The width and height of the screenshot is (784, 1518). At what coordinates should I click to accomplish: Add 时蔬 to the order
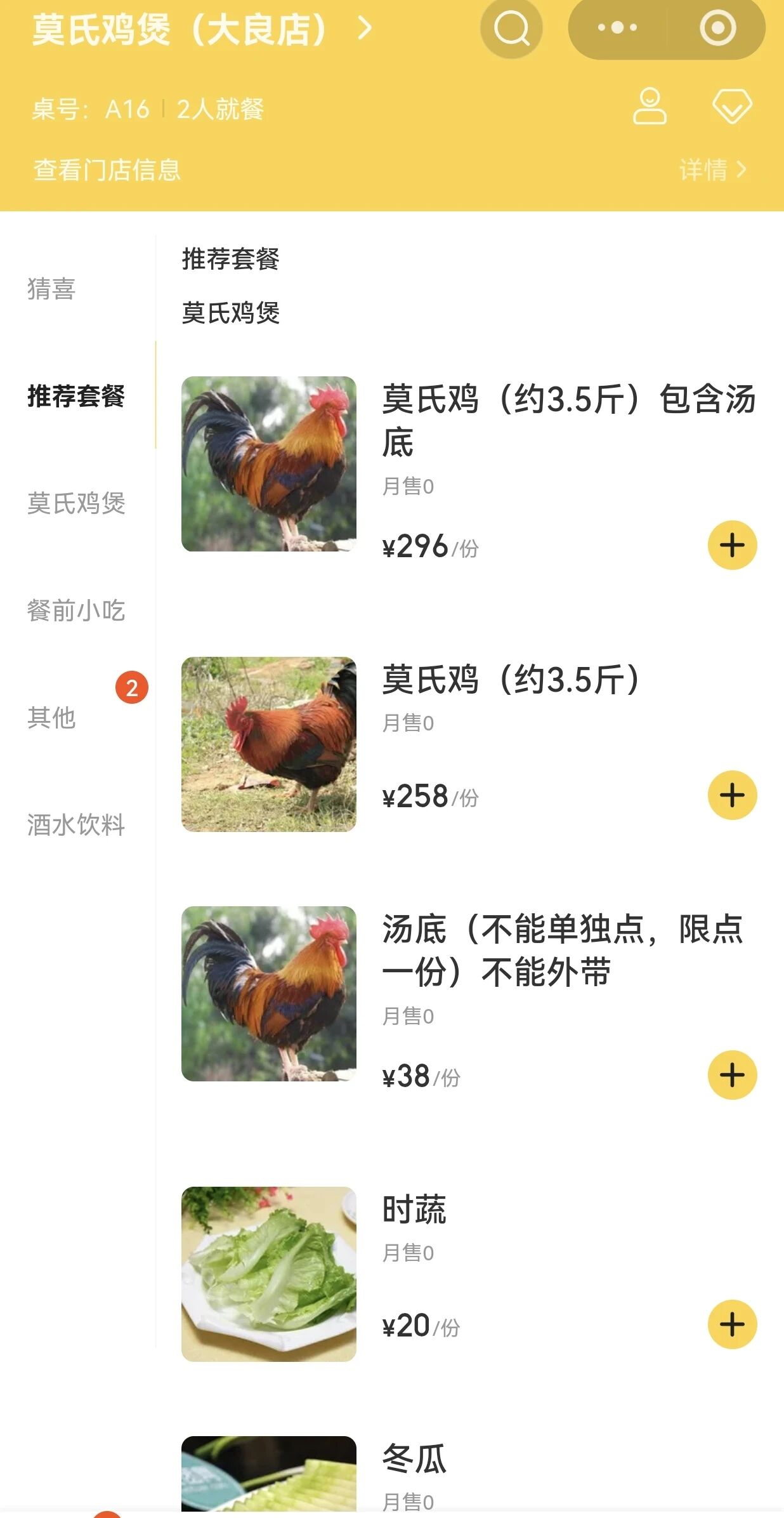point(732,1324)
